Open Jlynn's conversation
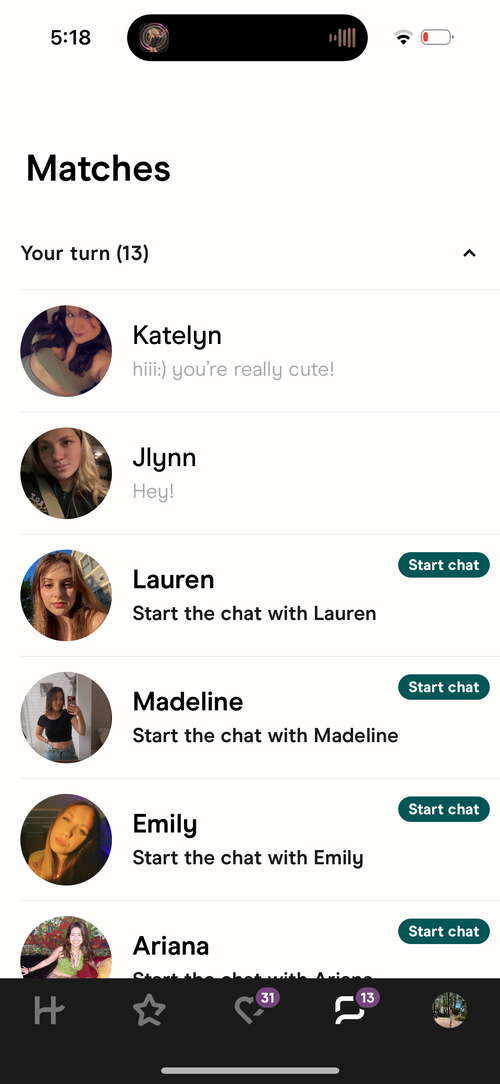The width and height of the screenshot is (500, 1084). (x=260, y=474)
